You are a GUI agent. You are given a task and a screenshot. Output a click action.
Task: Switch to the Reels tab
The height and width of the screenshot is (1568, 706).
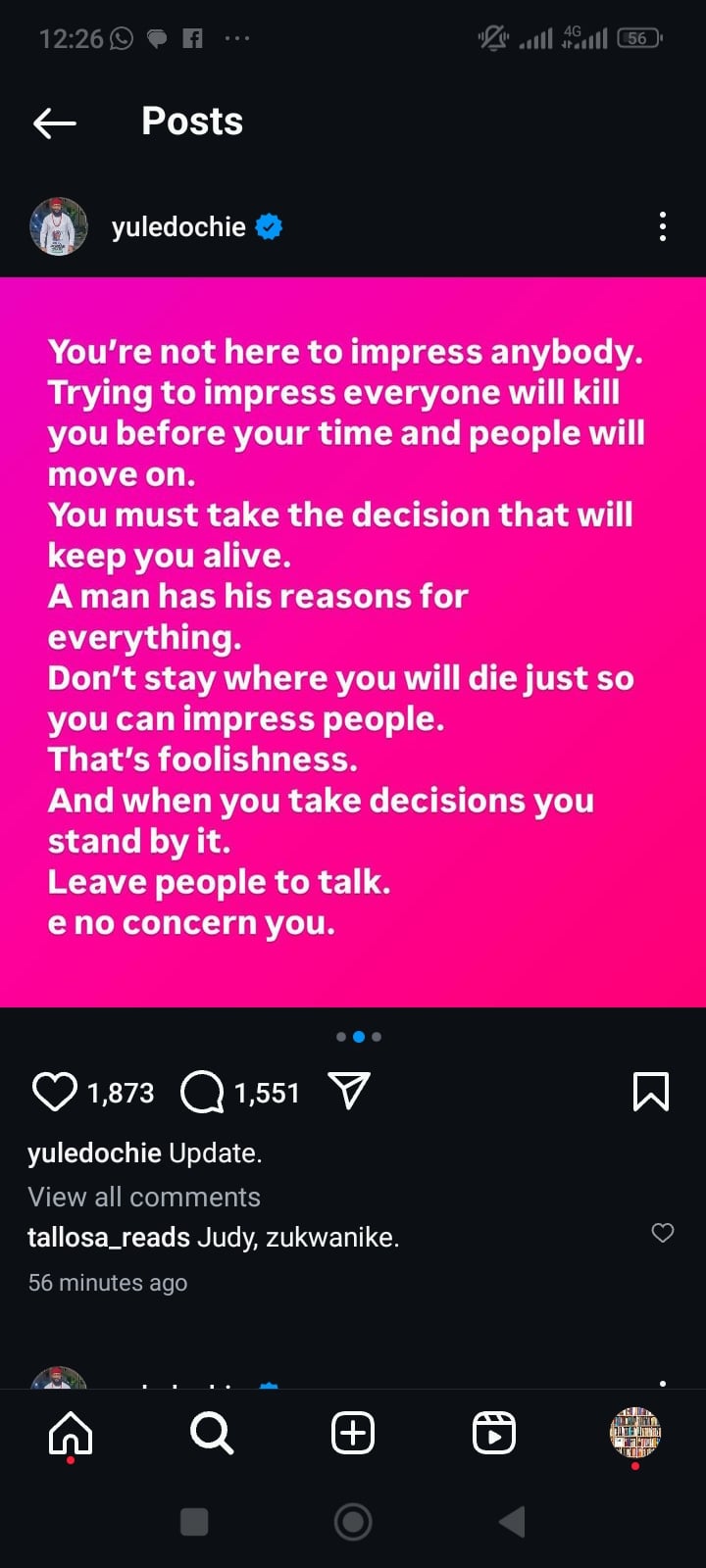click(x=494, y=1434)
